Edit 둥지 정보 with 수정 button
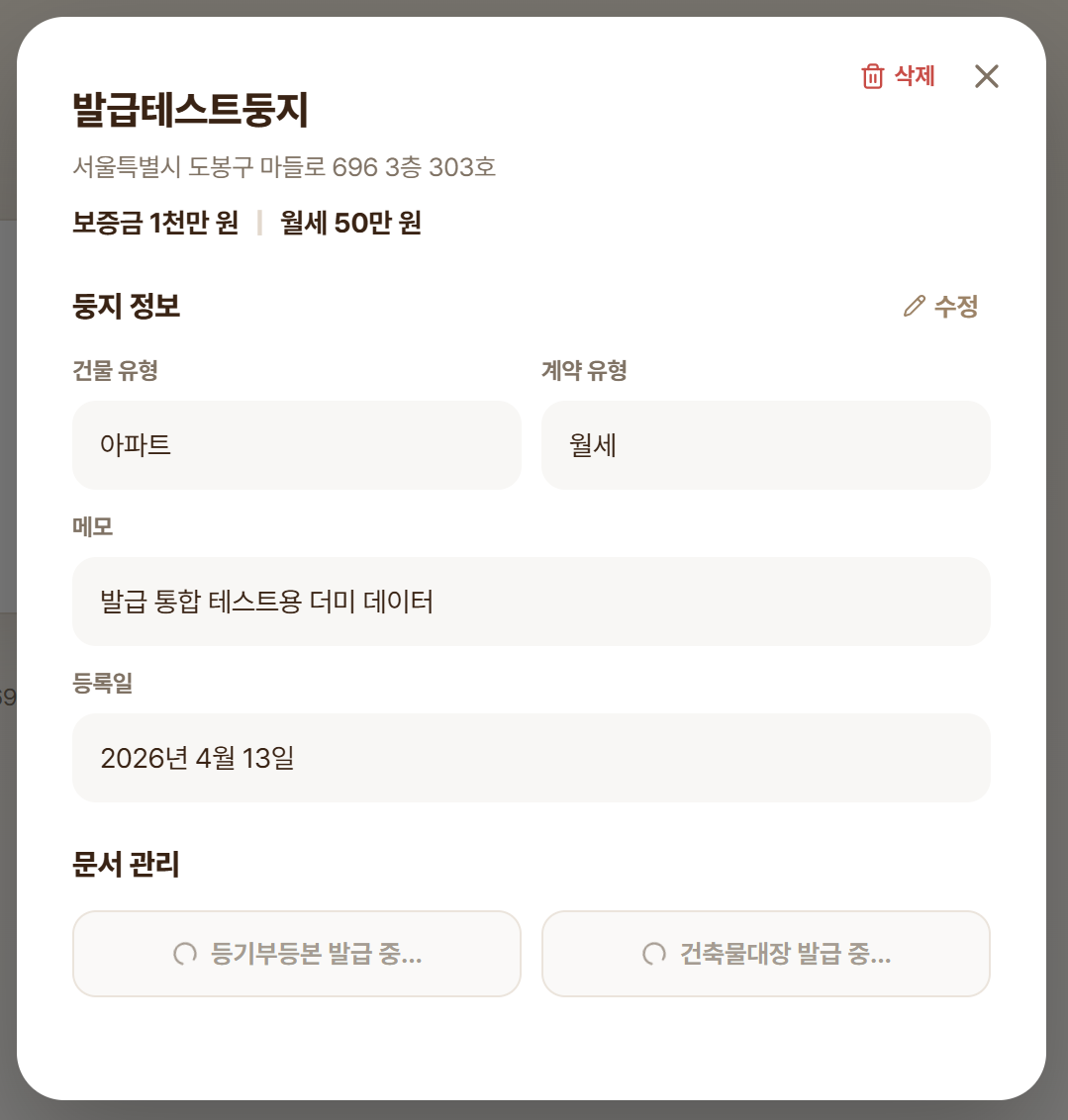Screen dimensions: 1068x1120 (941, 307)
